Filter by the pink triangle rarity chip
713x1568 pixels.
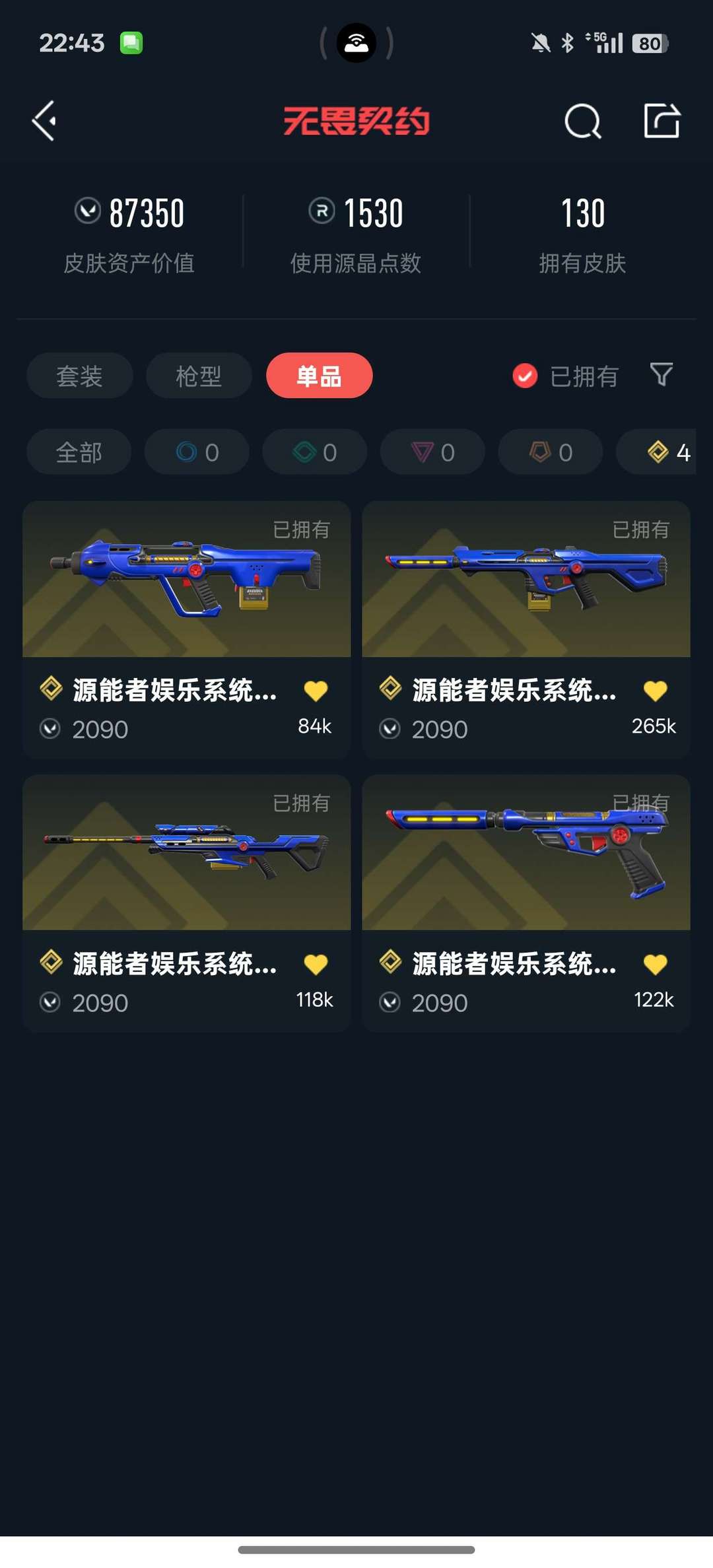432,452
